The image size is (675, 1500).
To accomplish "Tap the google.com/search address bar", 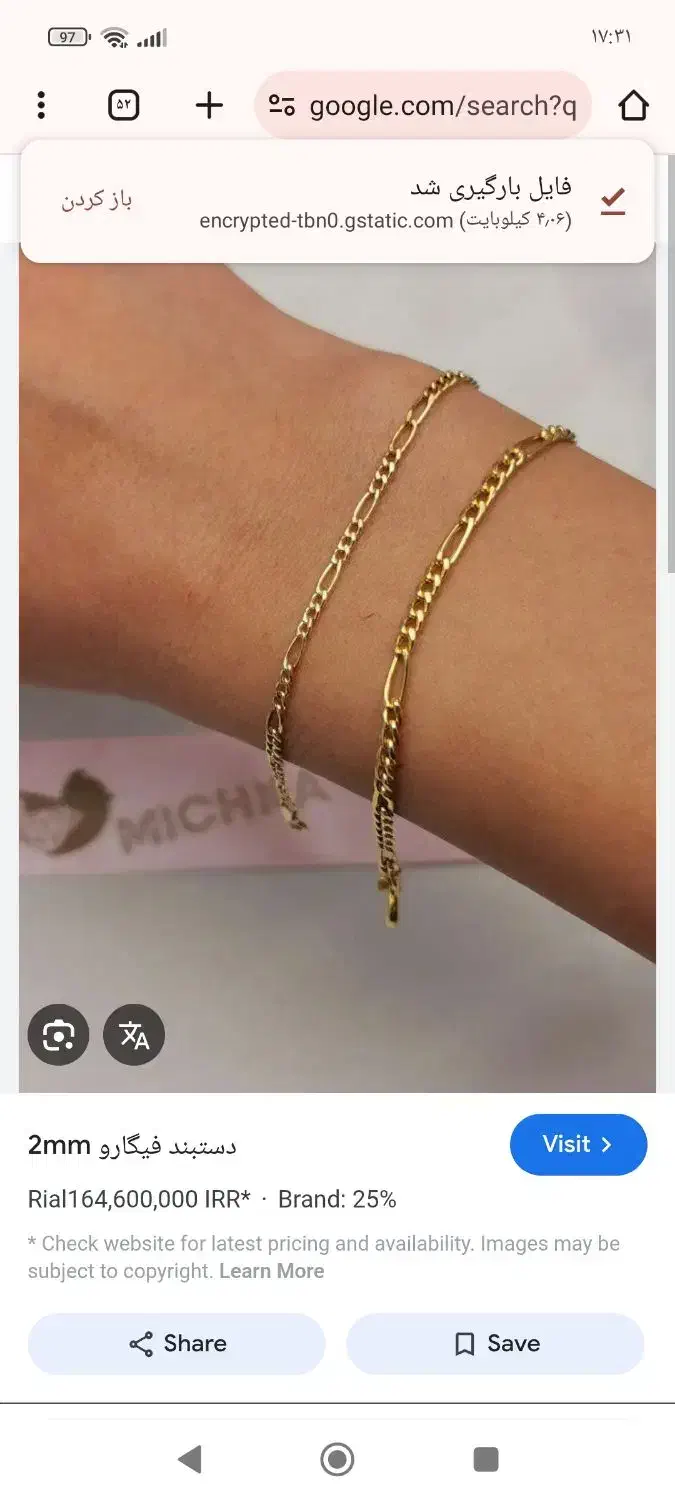I will [x=424, y=105].
